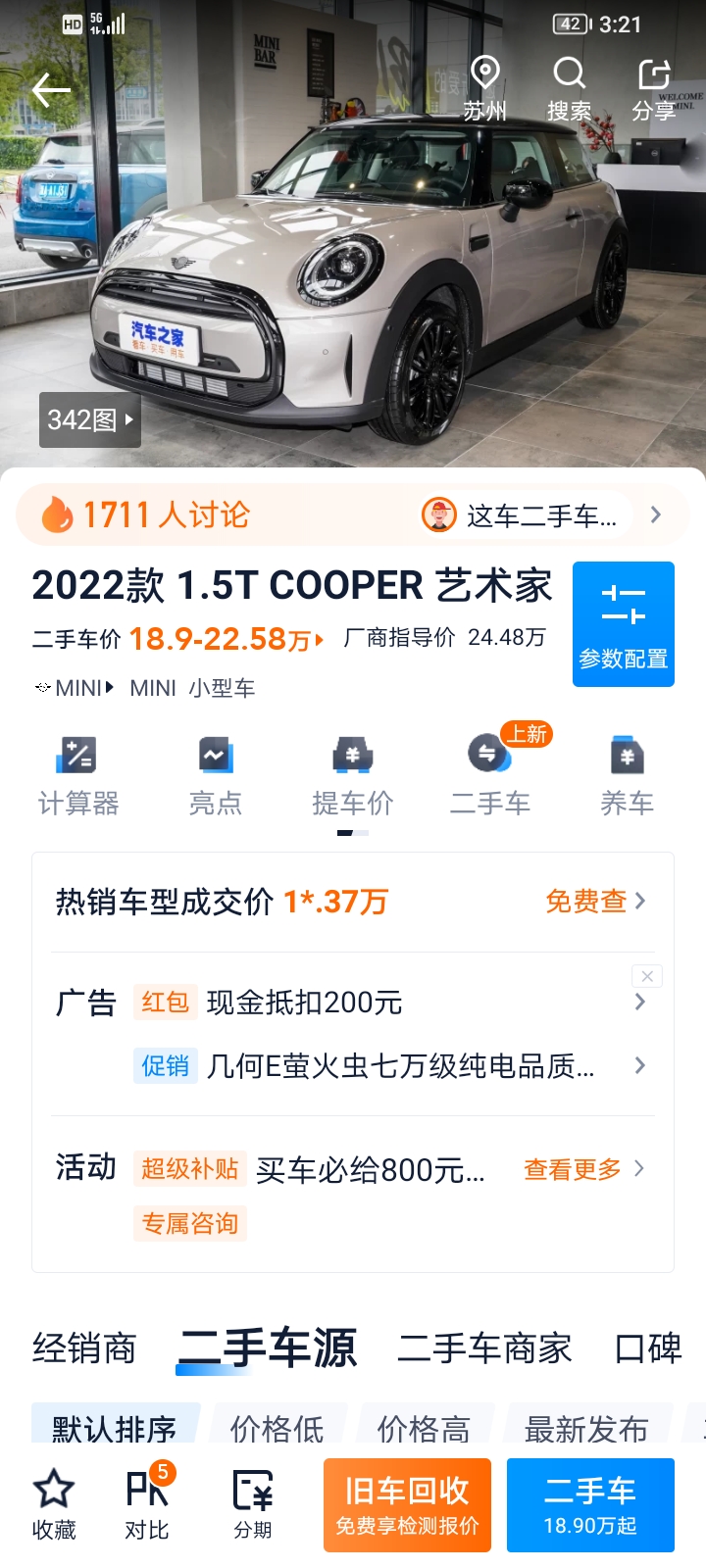Open the 搜索 search icon

pyautogui.click(x=570, y=89)
